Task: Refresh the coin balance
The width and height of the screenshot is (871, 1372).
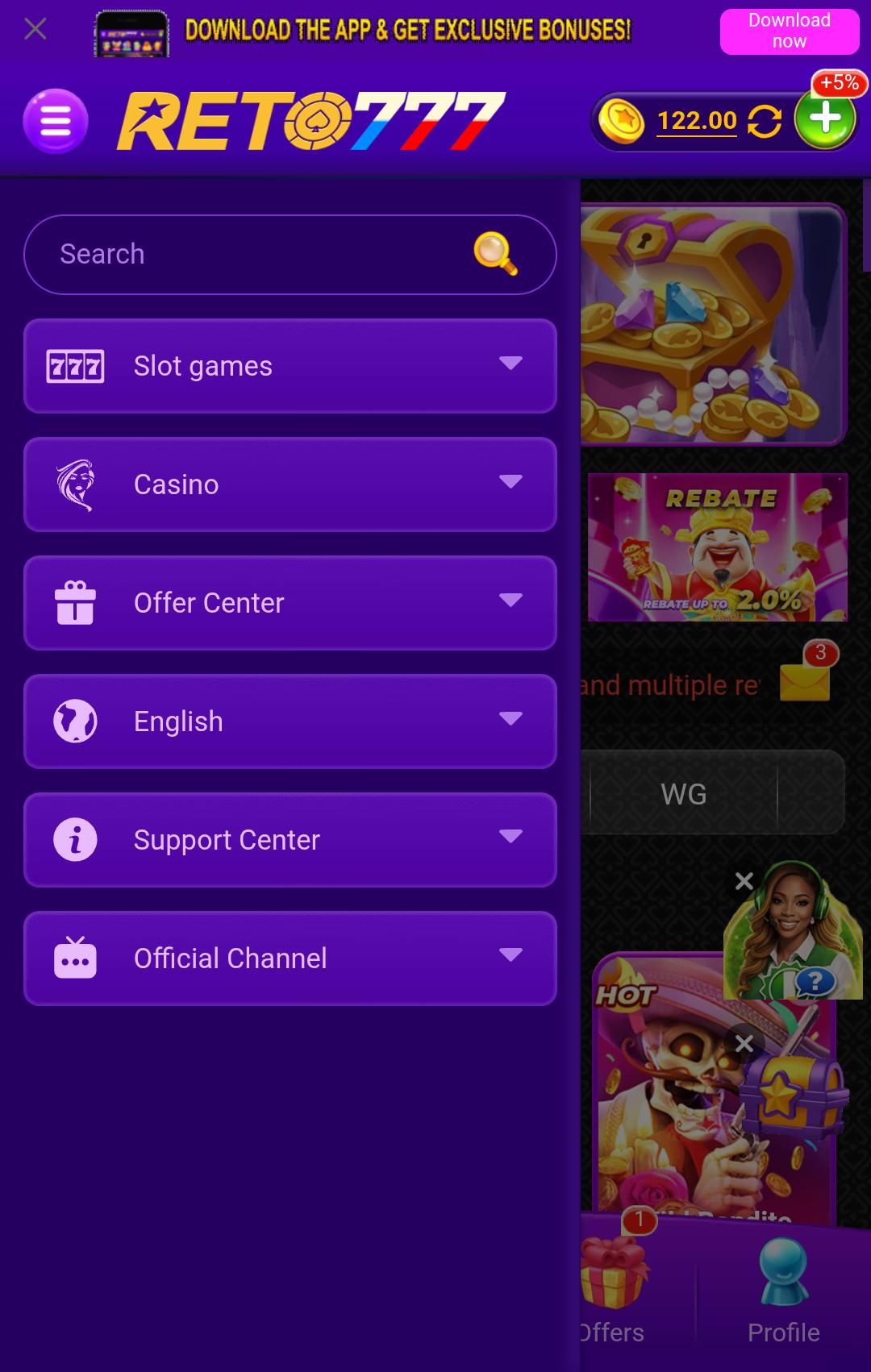Action: point(764,122)
